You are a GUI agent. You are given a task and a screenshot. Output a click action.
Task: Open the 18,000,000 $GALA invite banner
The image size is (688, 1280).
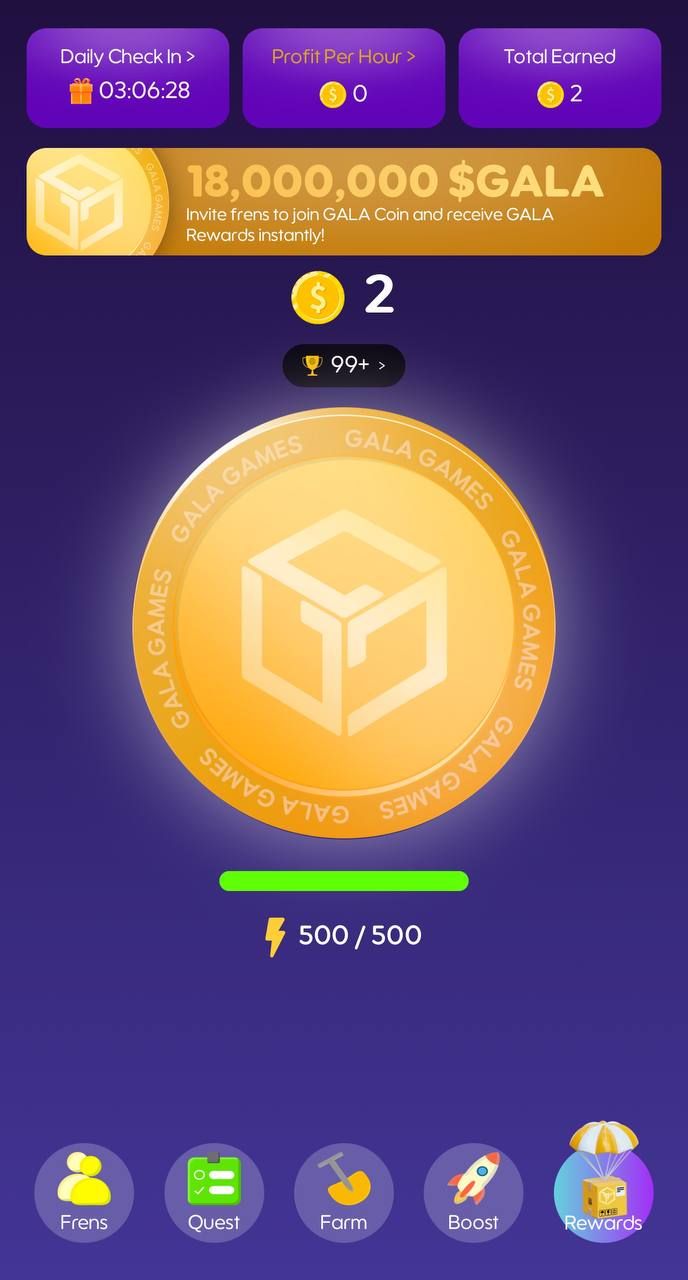pyautogui.click(x=343, y=201)
